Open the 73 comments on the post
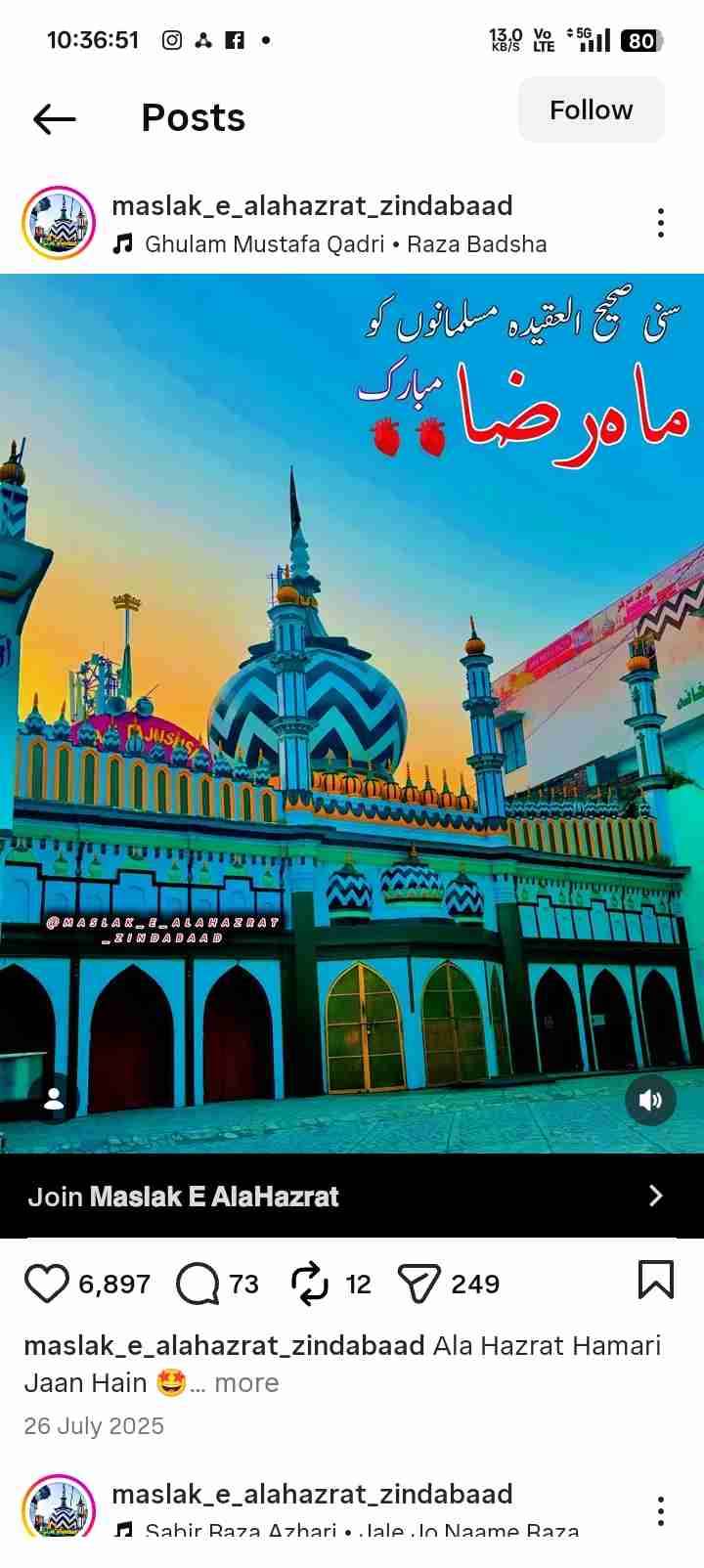 pyautogui.click(x=198, y=1284)
